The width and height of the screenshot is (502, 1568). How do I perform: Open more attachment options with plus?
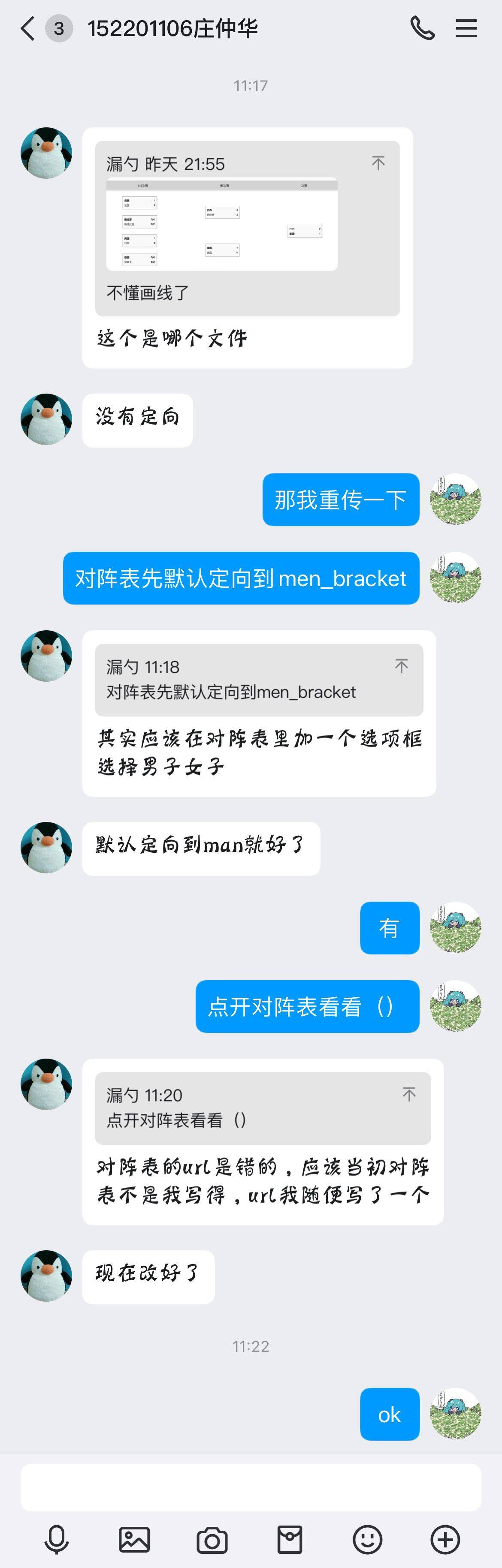click(445, 1540)
